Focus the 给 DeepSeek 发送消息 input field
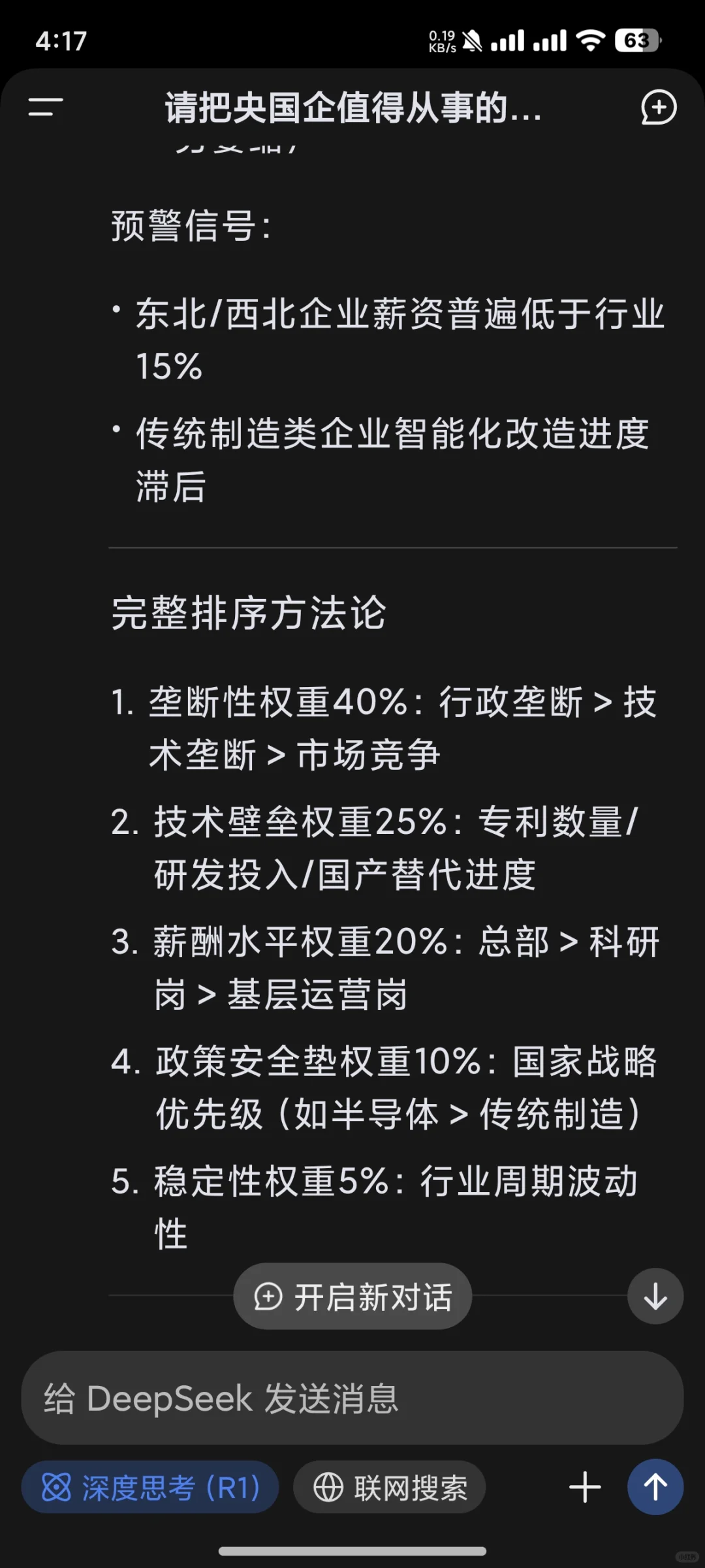This screenshot has width=705, height=1568. [x=352, y=1398]
